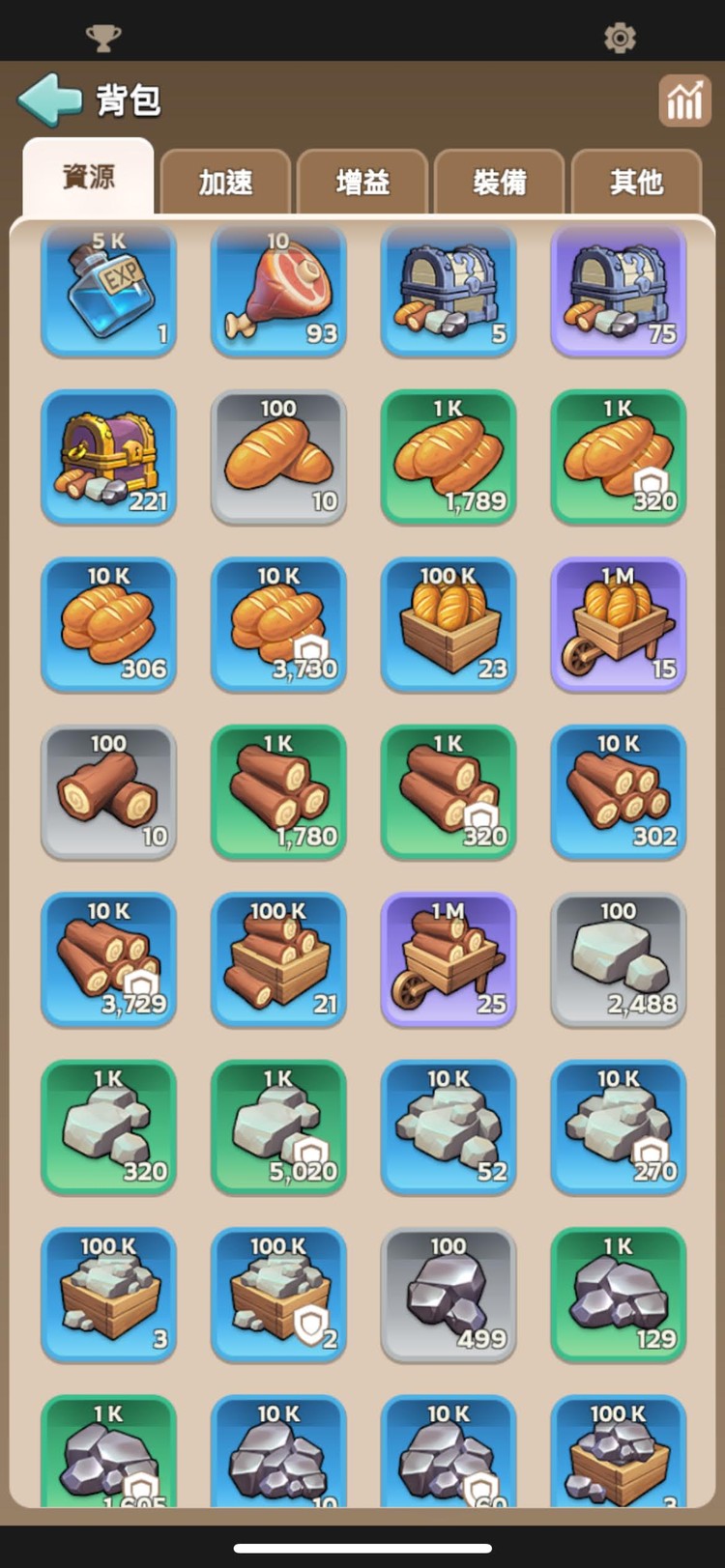Viewport: 725px width, 1568px height.
Task: Select the 10K stone item with 52
Action: 449,1127
